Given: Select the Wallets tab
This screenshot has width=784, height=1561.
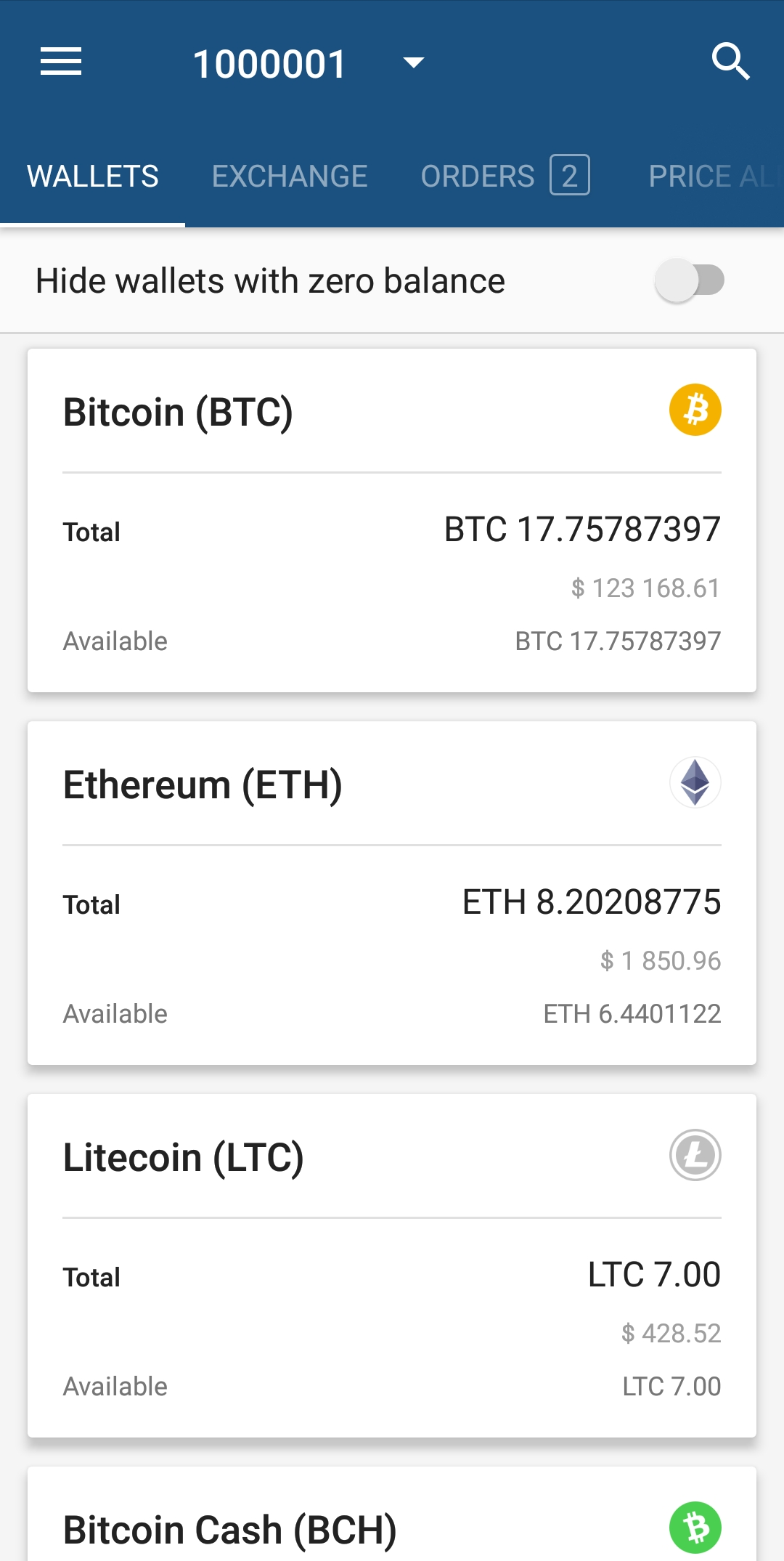Looking at the screenshot, I should pos(93,177).
